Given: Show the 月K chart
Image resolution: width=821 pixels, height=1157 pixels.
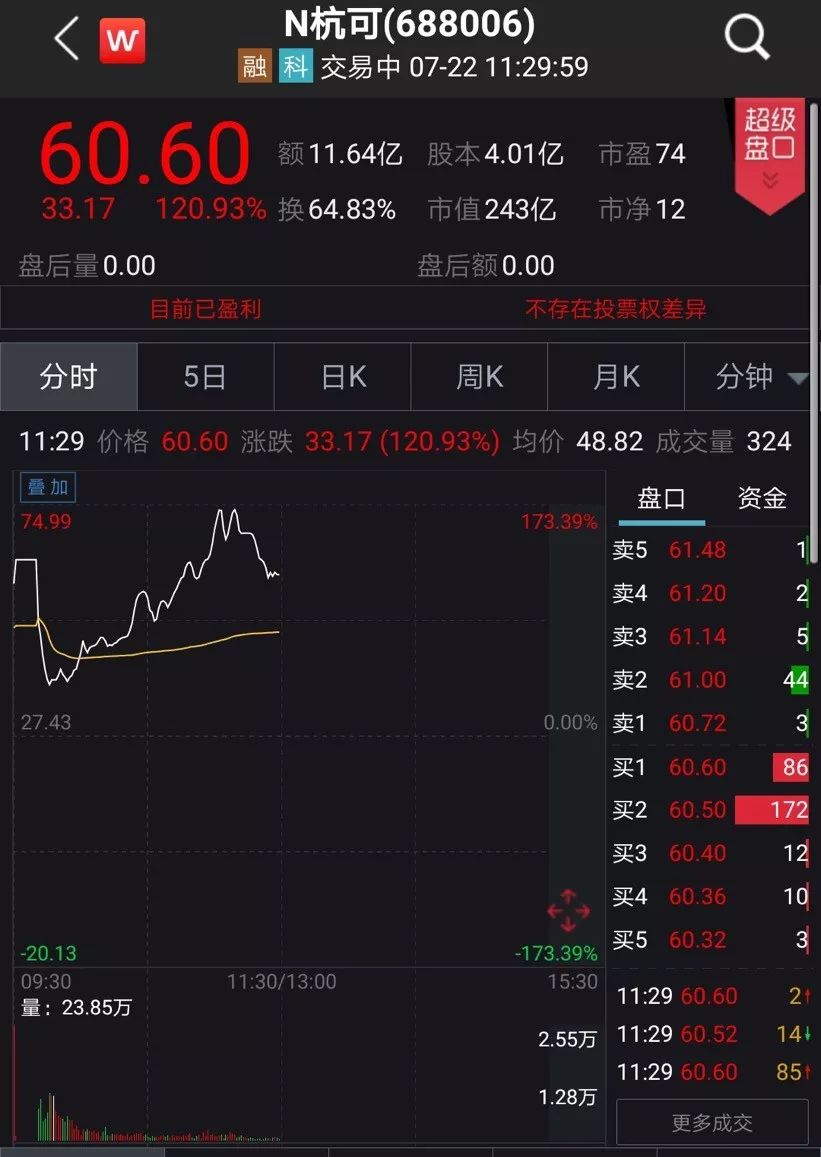Looking at the screenshot, I should (616, 377).
